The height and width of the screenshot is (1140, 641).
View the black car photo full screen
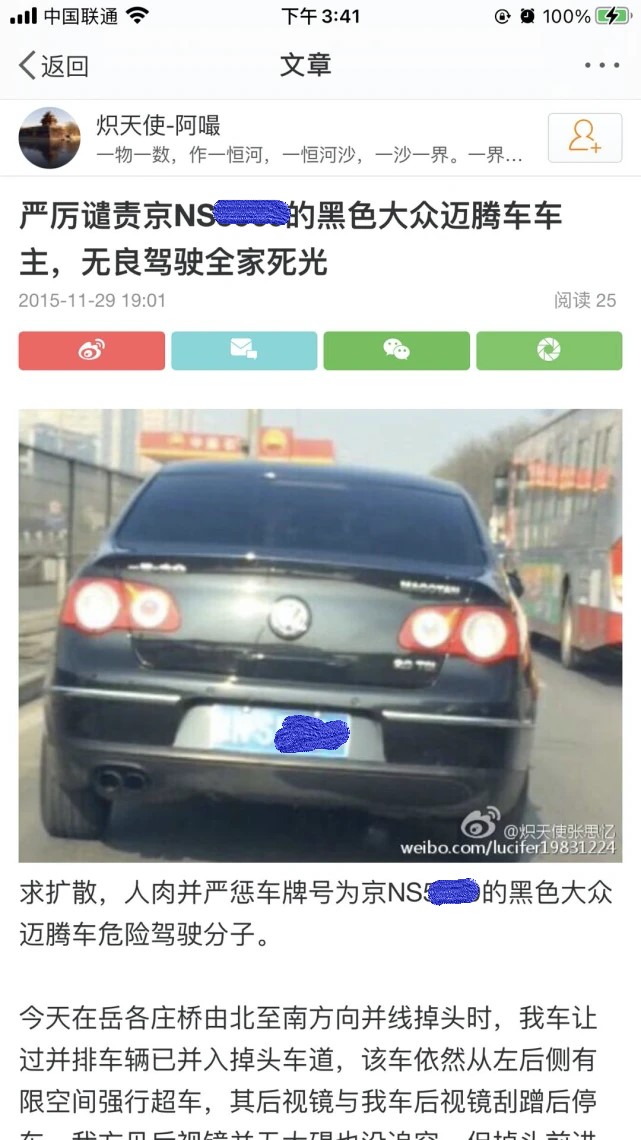320,635
